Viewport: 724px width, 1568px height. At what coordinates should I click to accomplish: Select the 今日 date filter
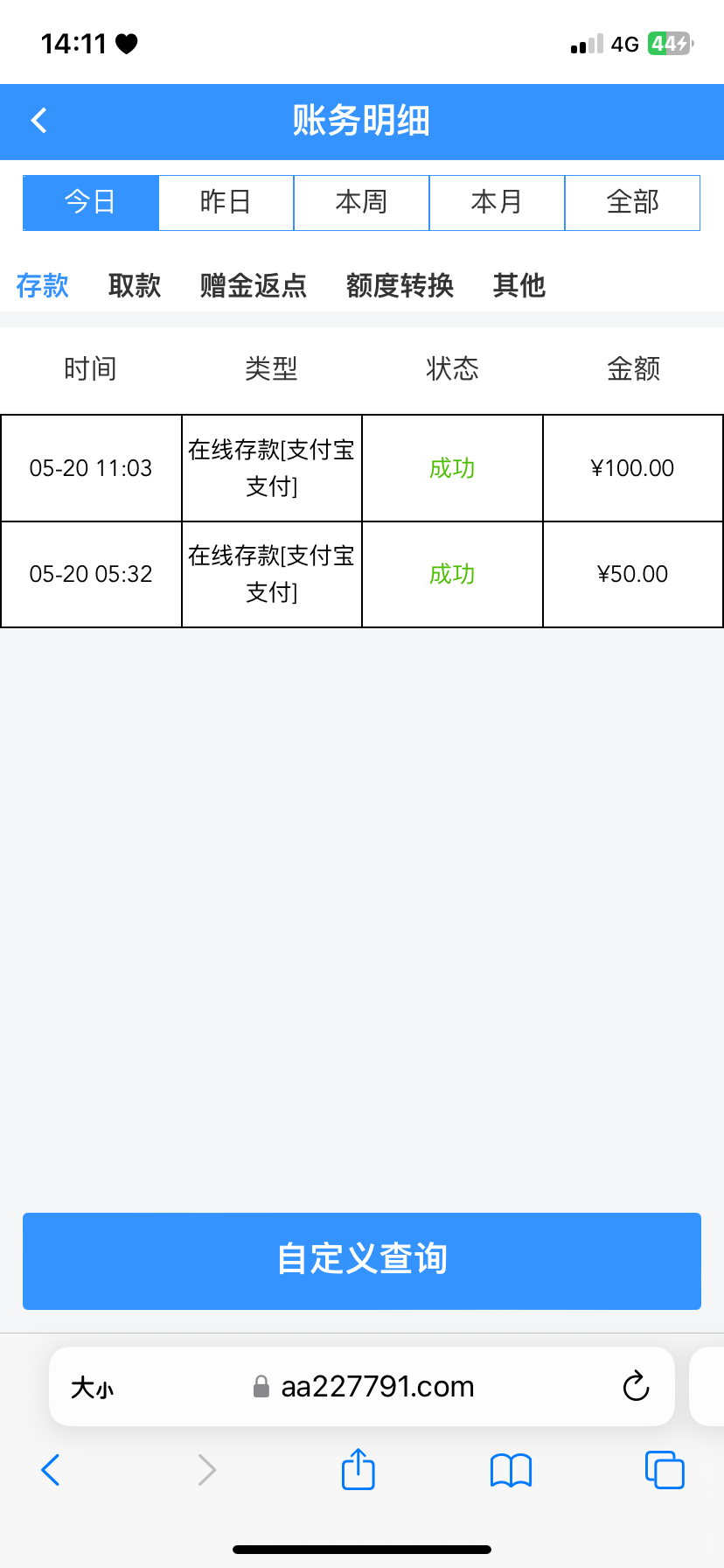pos(91,202)
